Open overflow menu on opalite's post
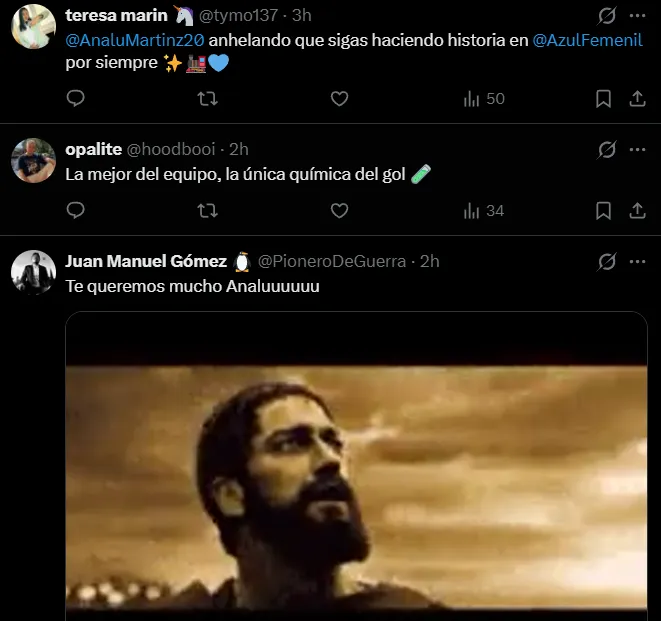Viewport: 661px width, 621px height. pos(637,150)
